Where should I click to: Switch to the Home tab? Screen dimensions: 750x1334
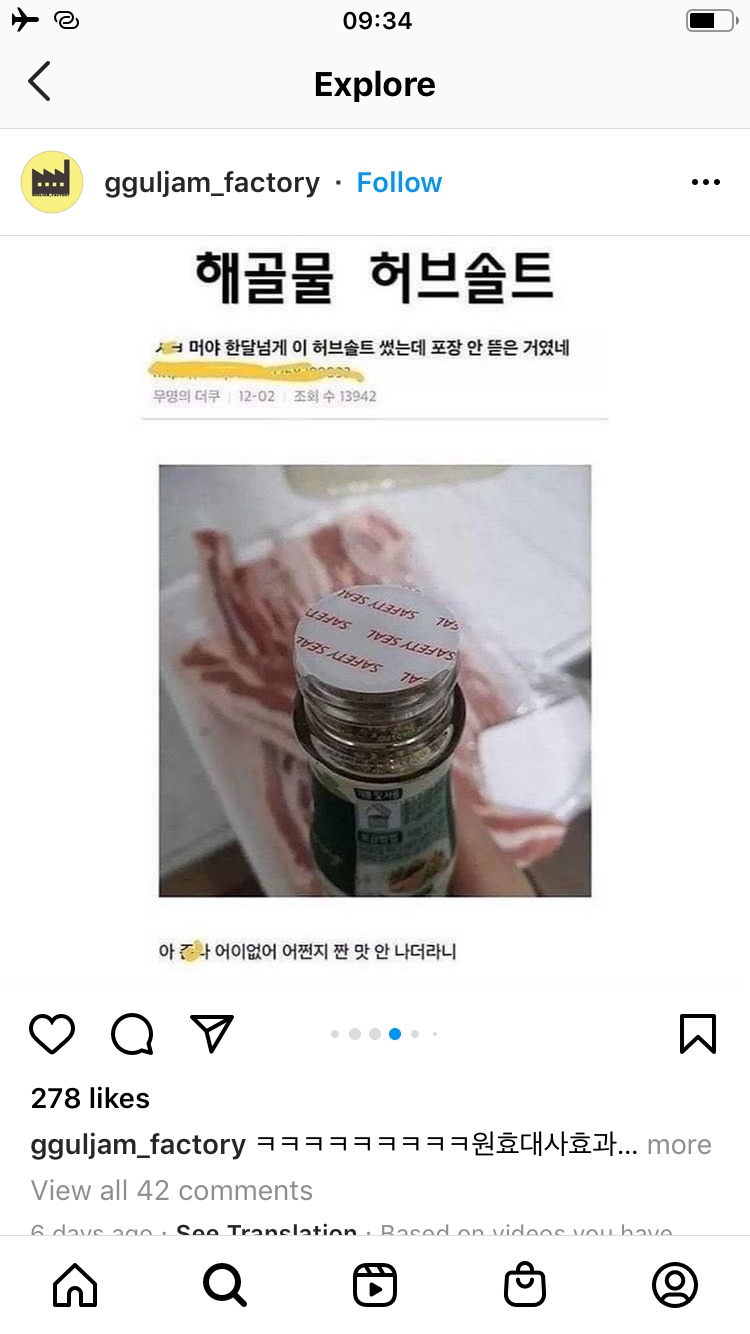pos(75,1285)
